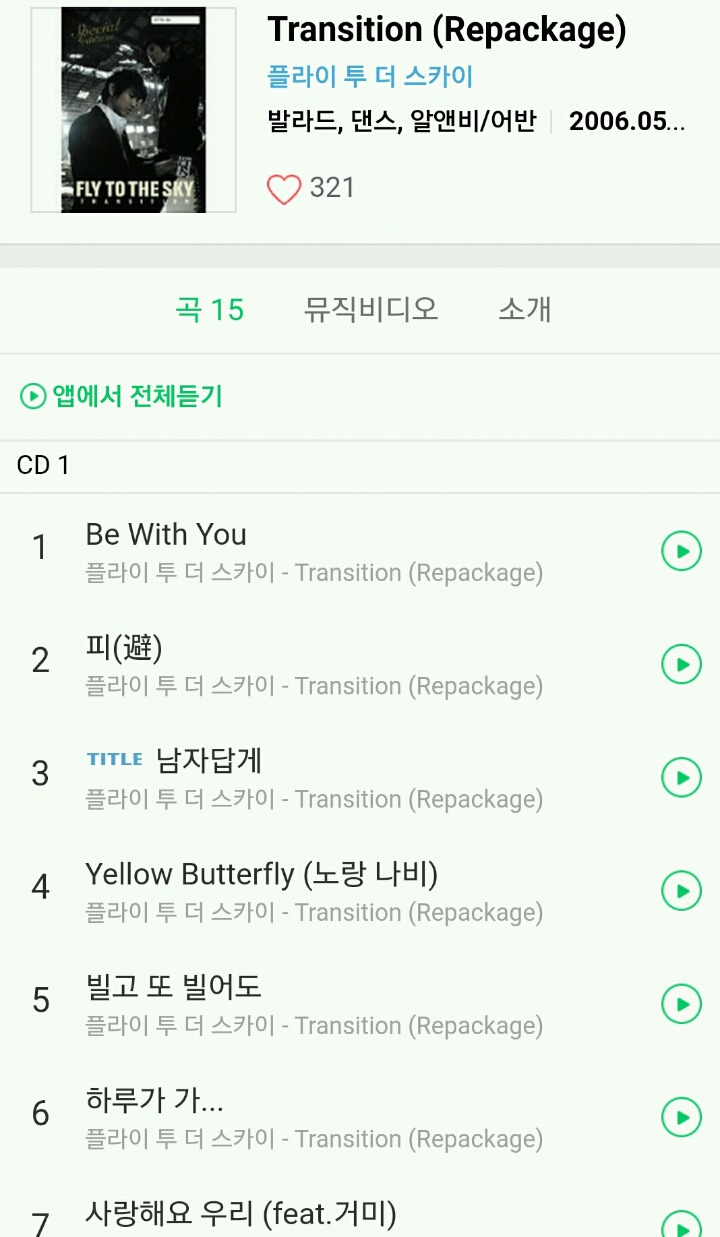Select the 곡 15 tab
Viewport: 720px width, 1237px height.
tap(210, 310)
